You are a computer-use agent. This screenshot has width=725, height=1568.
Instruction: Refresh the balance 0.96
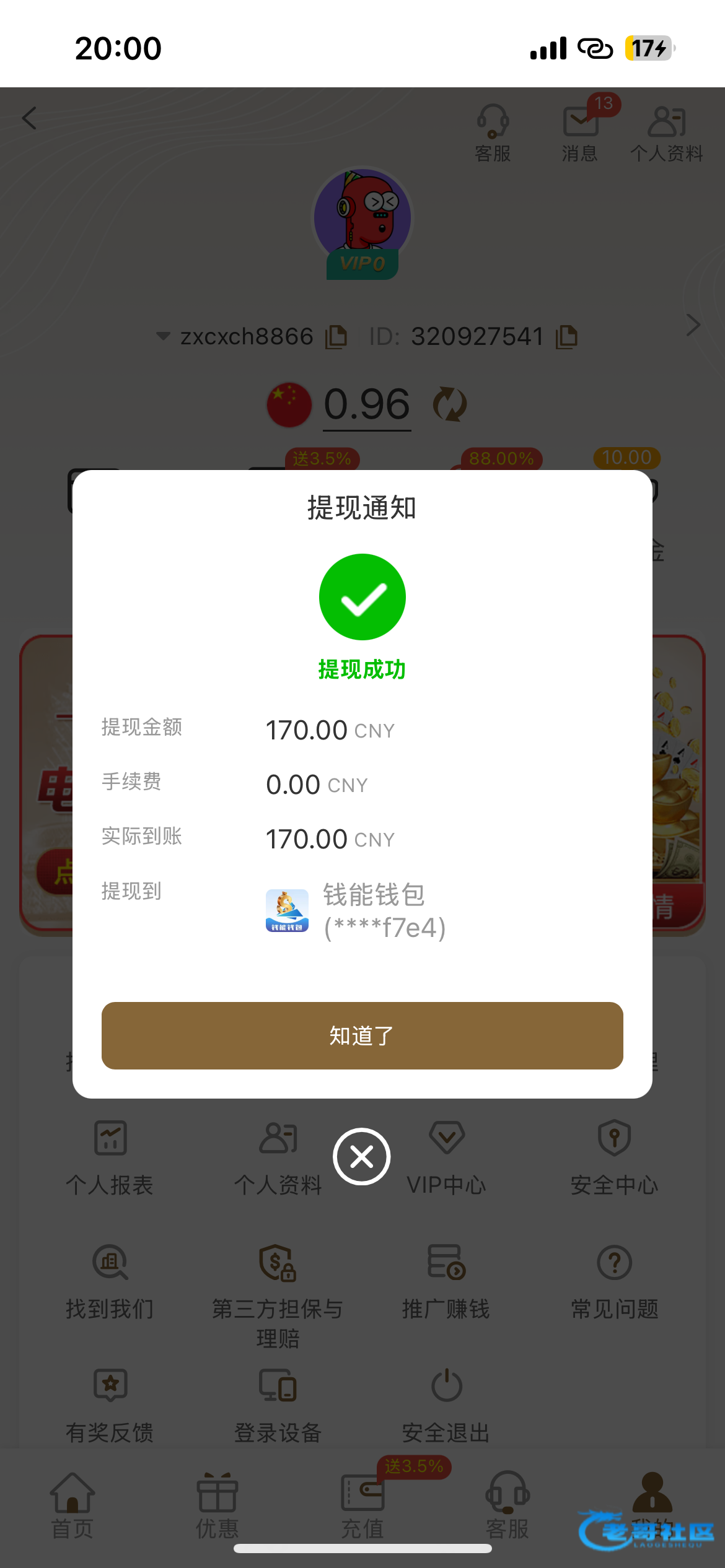tap(450, 404)
